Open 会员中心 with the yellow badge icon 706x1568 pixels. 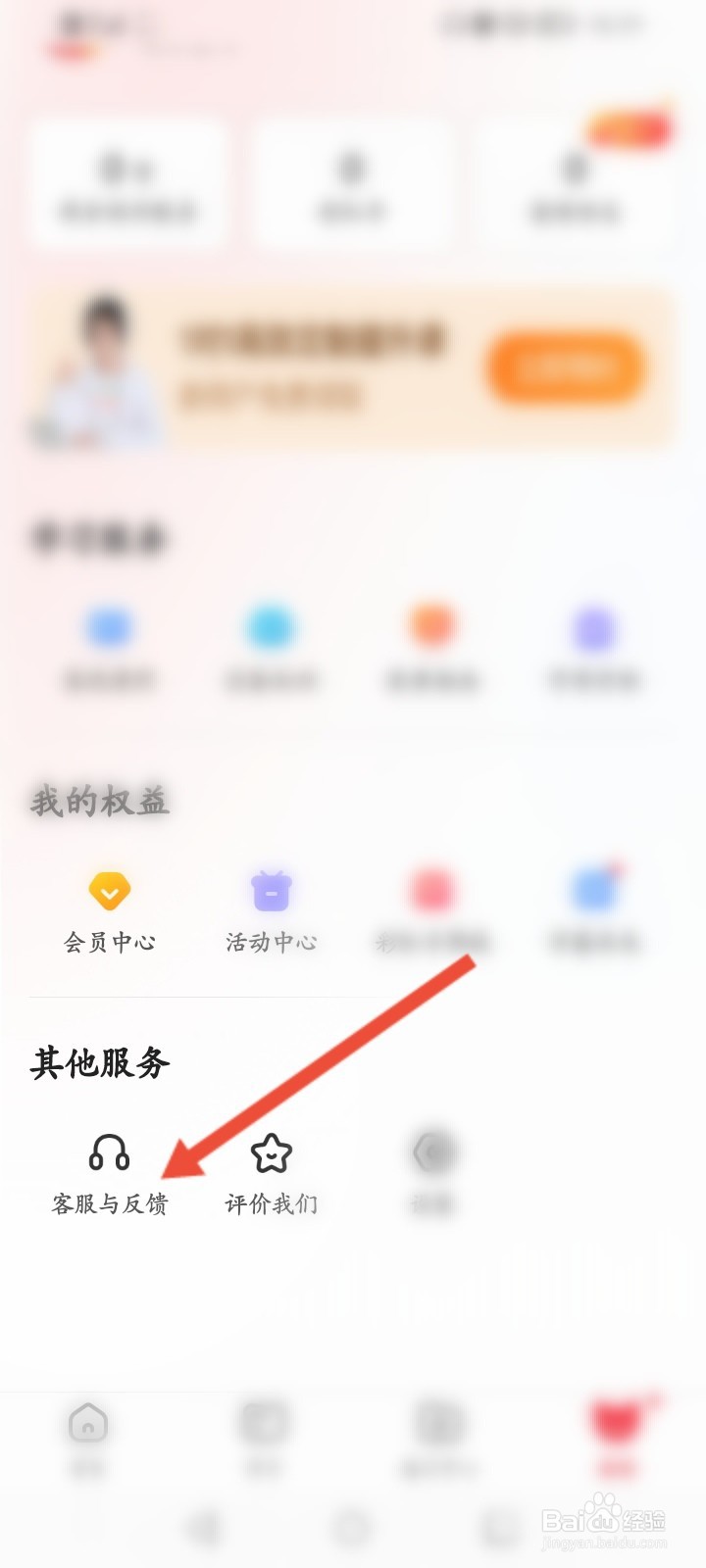tap(110, 892)
